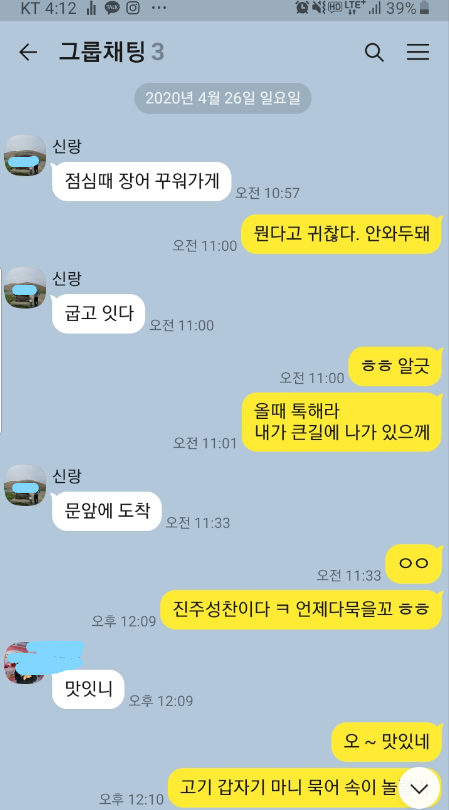Open 신랑's profile picture beside 점심때 장어 꾸워가게
This screenshot has width=449, height=810.
[25, 155]
